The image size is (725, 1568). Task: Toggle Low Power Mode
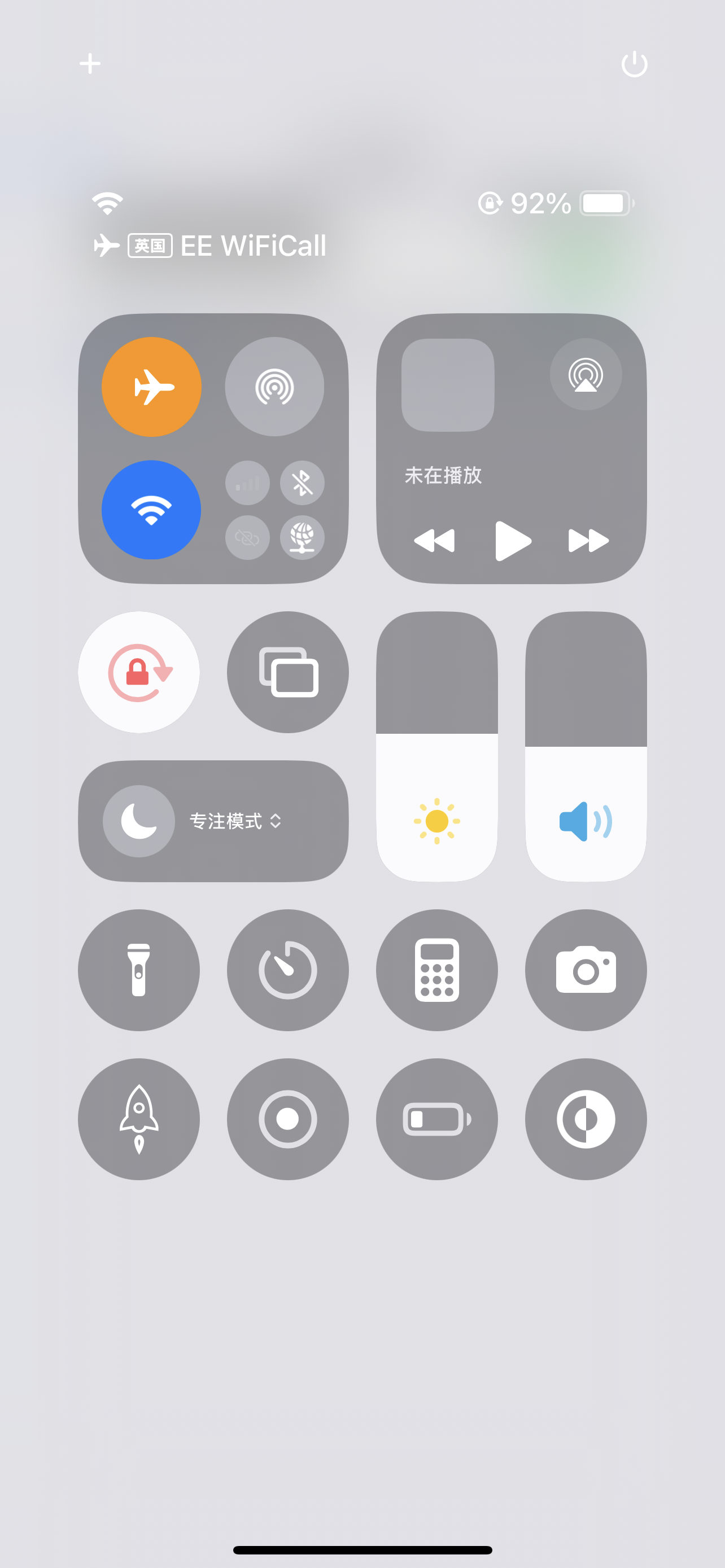pyautogui.click(x=436, y=1119)
